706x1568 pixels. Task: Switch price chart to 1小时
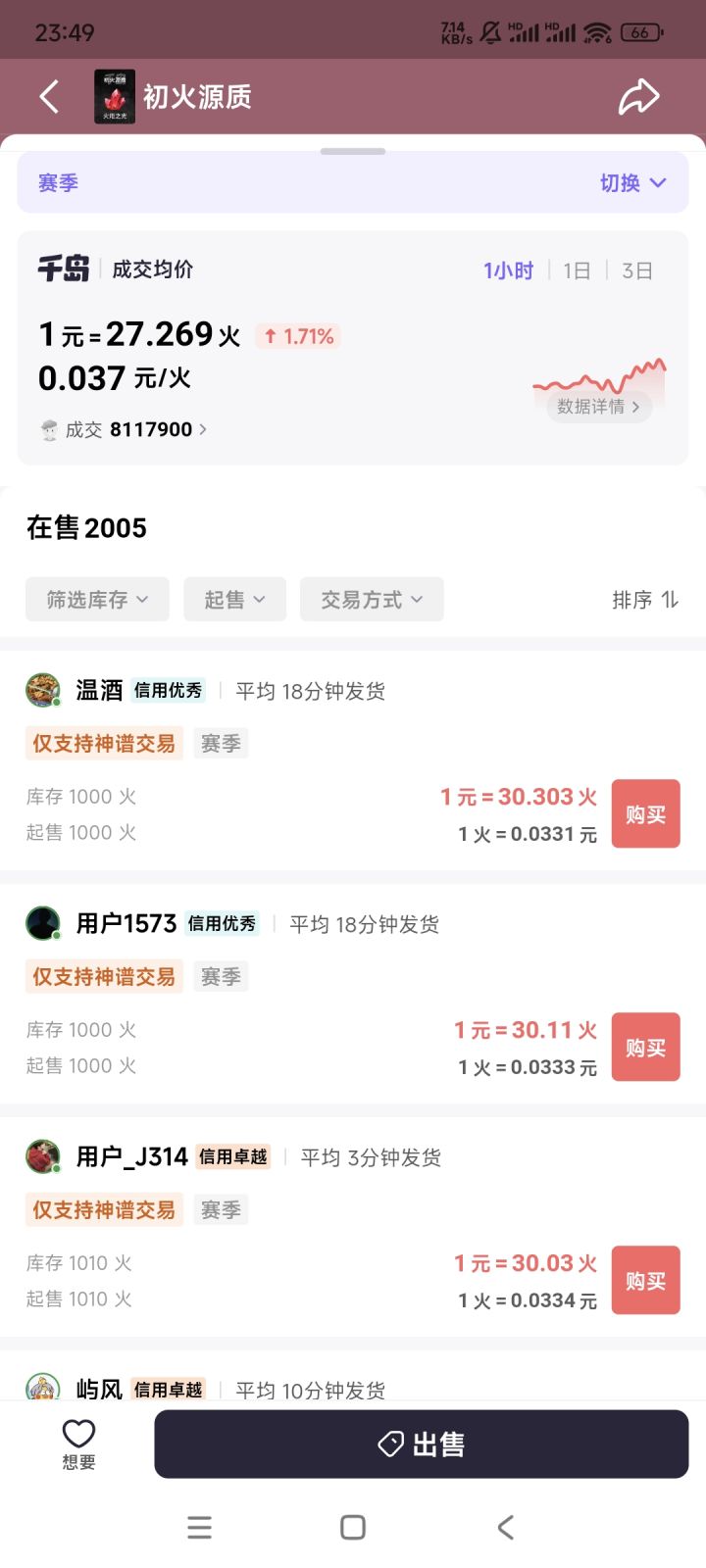[508, 270]
